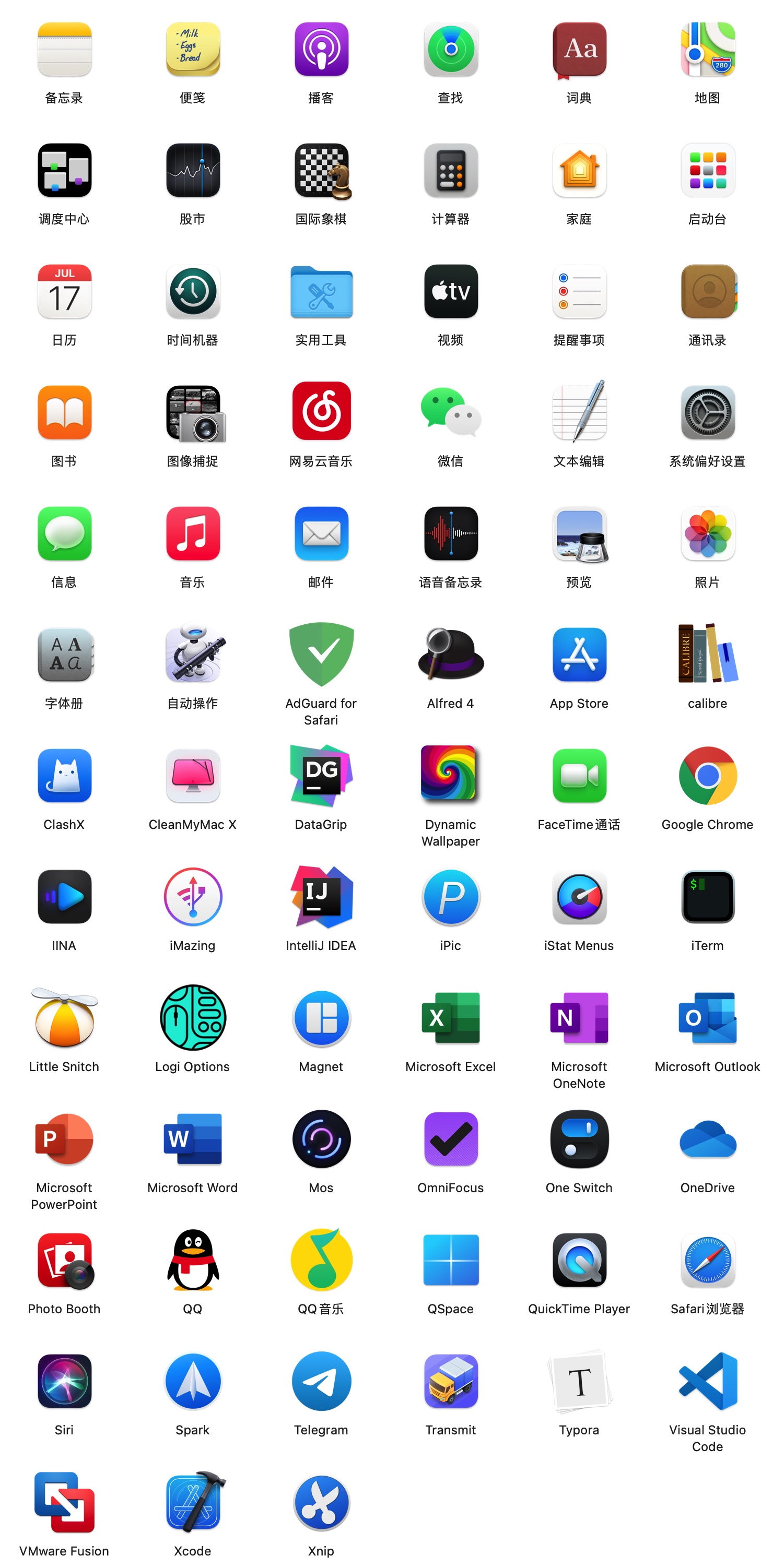
Task: Open the 备忘录 Notes app
Action: click(x=64, y=49)
